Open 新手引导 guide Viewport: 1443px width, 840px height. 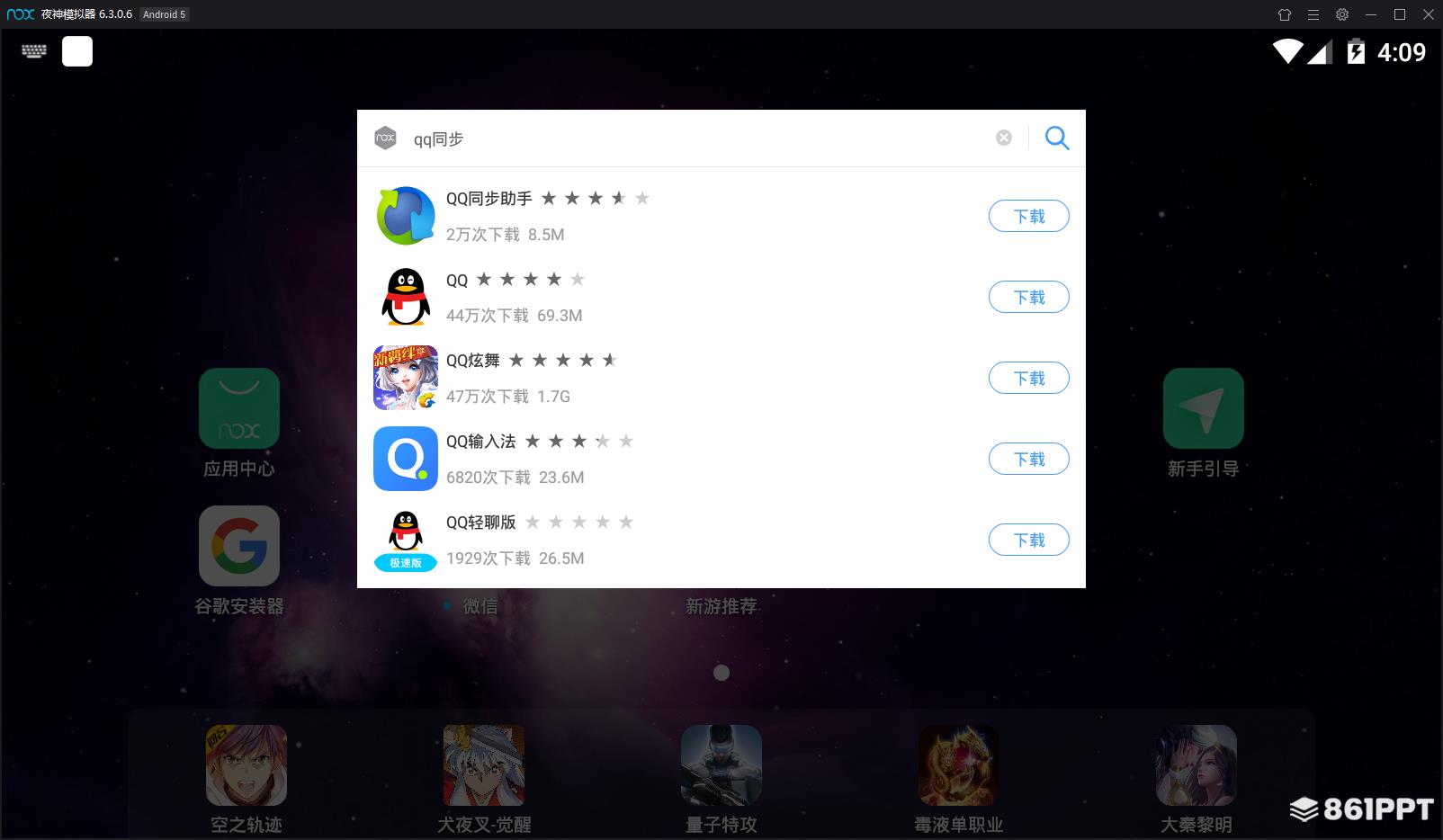pos(1203,409)
